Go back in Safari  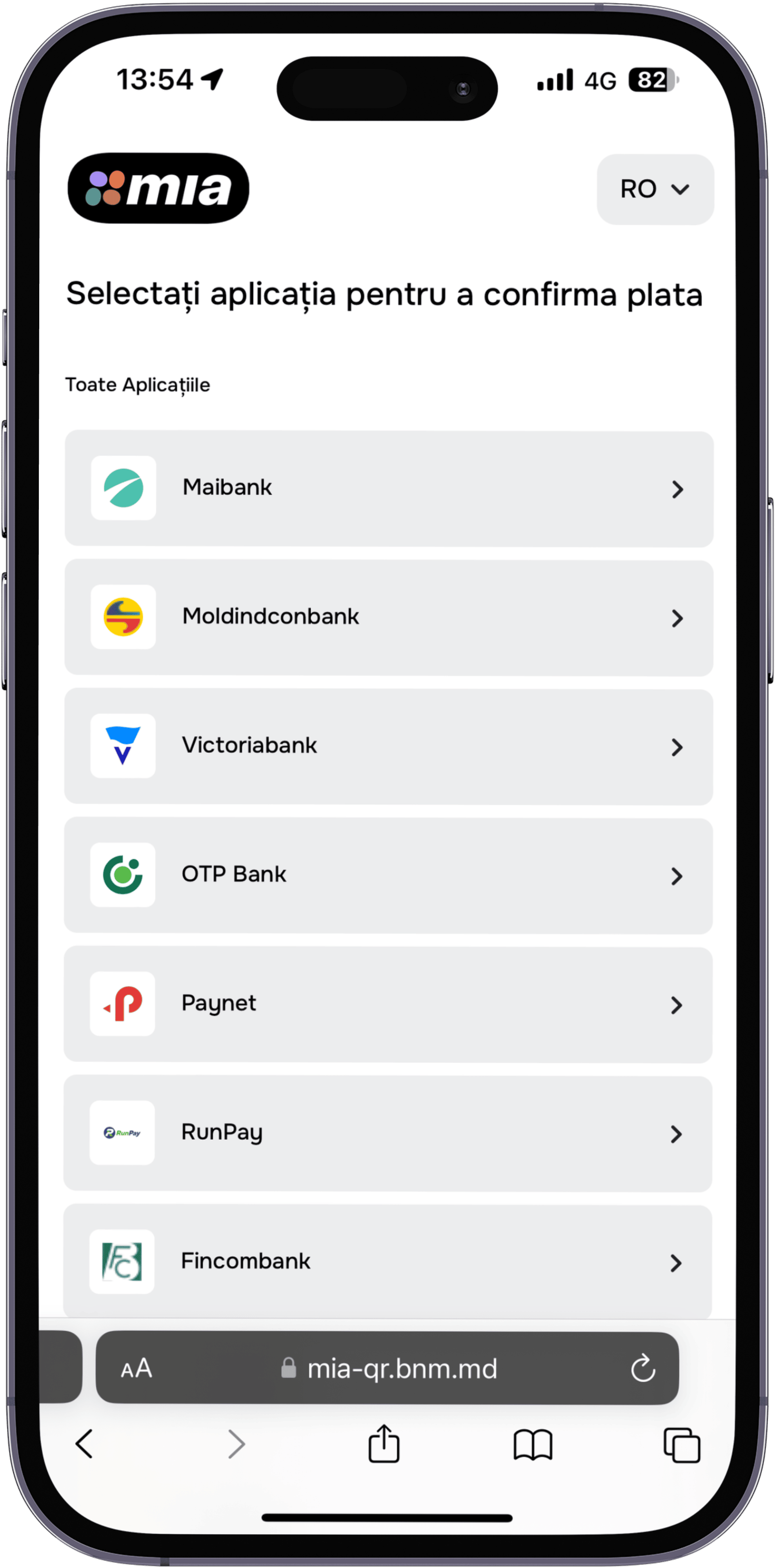tap(84, 1444)
